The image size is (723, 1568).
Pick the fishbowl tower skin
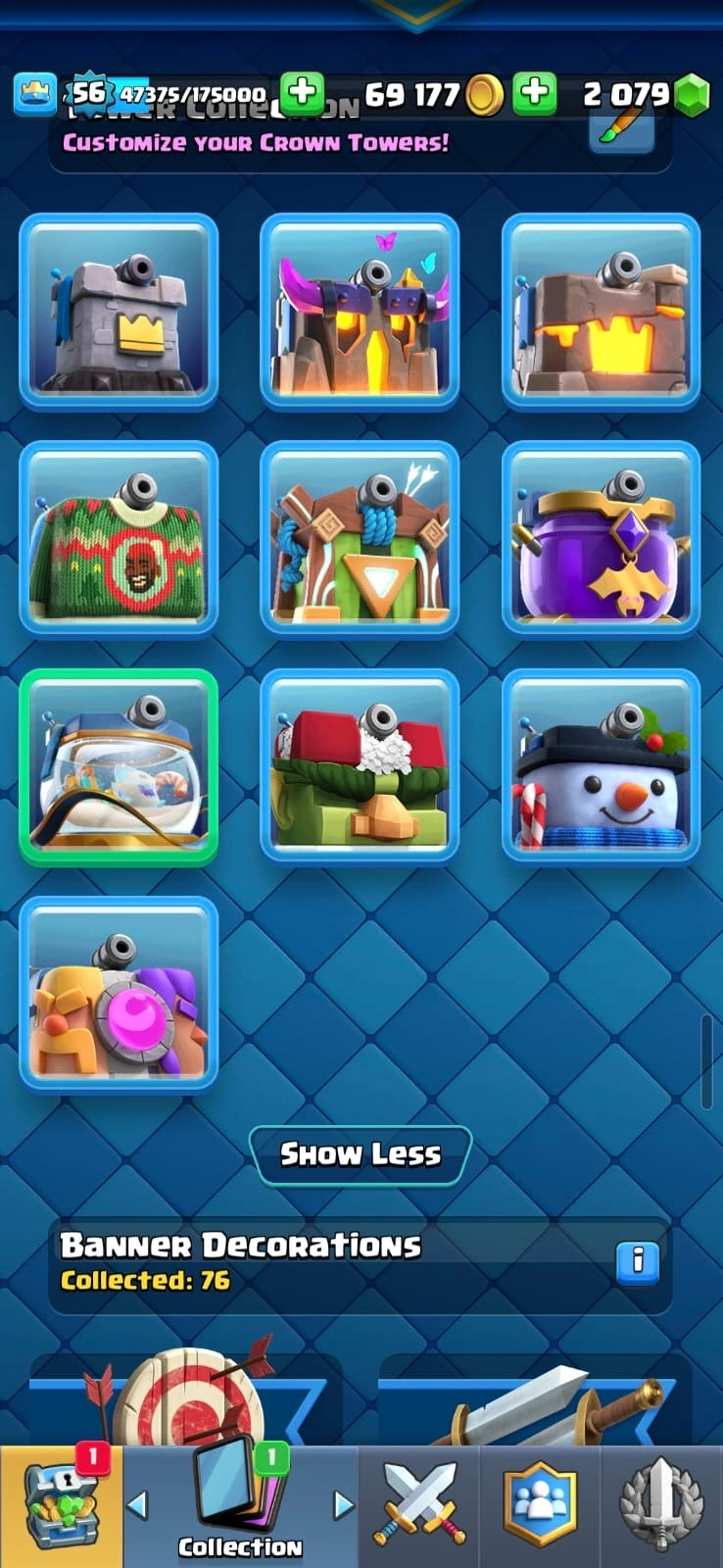point(119,765)
